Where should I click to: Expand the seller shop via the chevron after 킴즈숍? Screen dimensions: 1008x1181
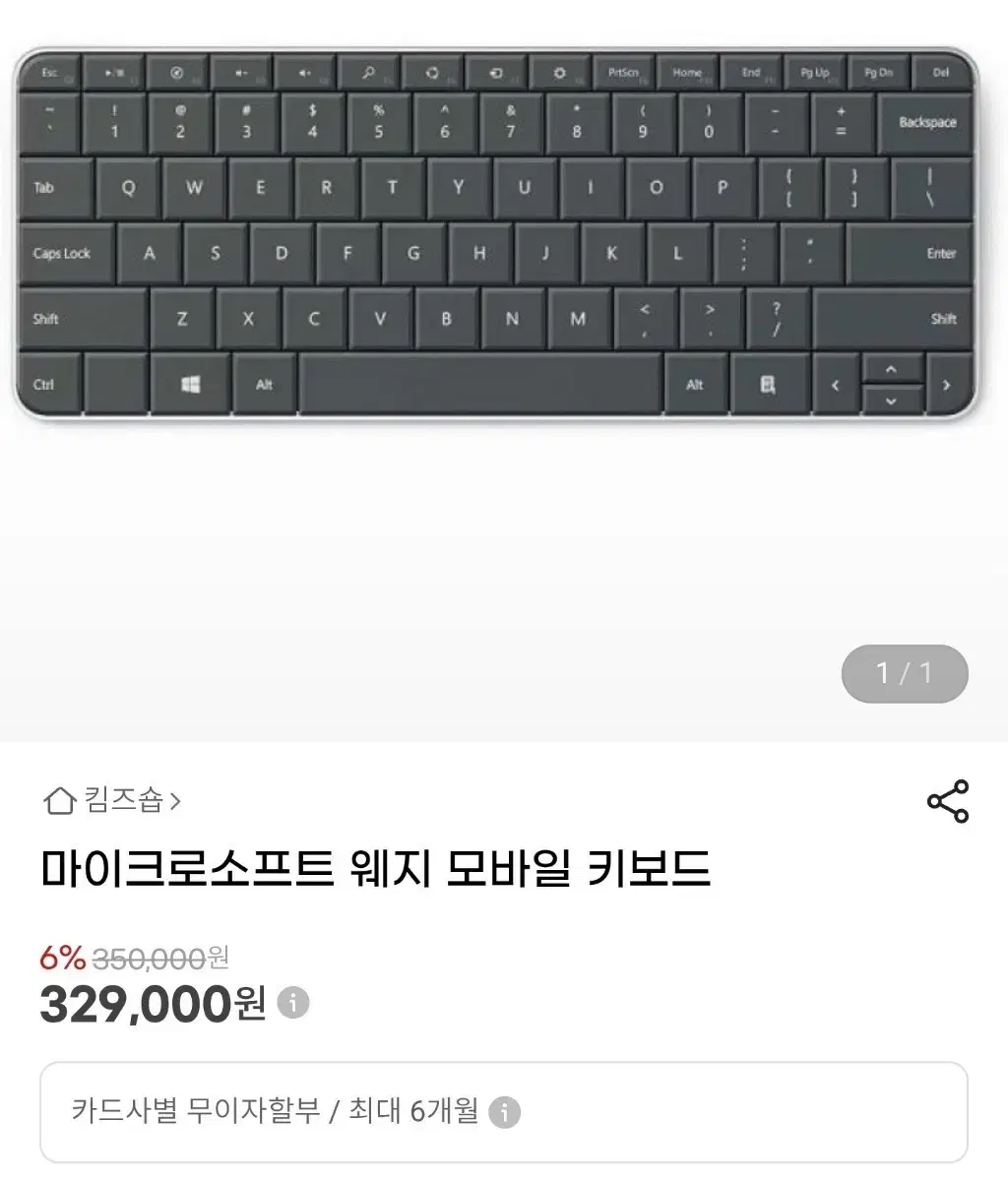click(173, 801)
